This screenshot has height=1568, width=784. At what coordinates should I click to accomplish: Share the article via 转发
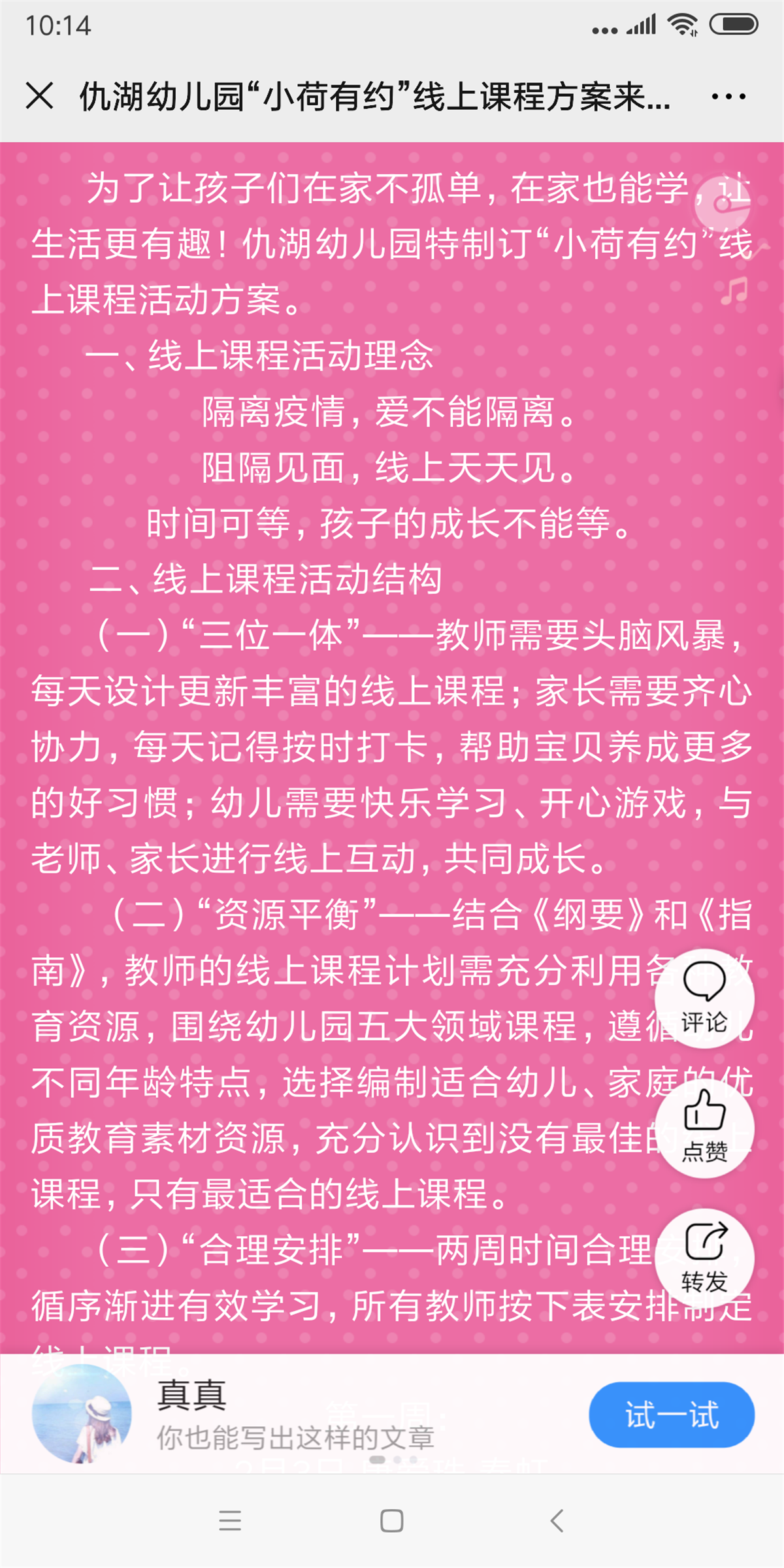click(x=704, y=1258)
